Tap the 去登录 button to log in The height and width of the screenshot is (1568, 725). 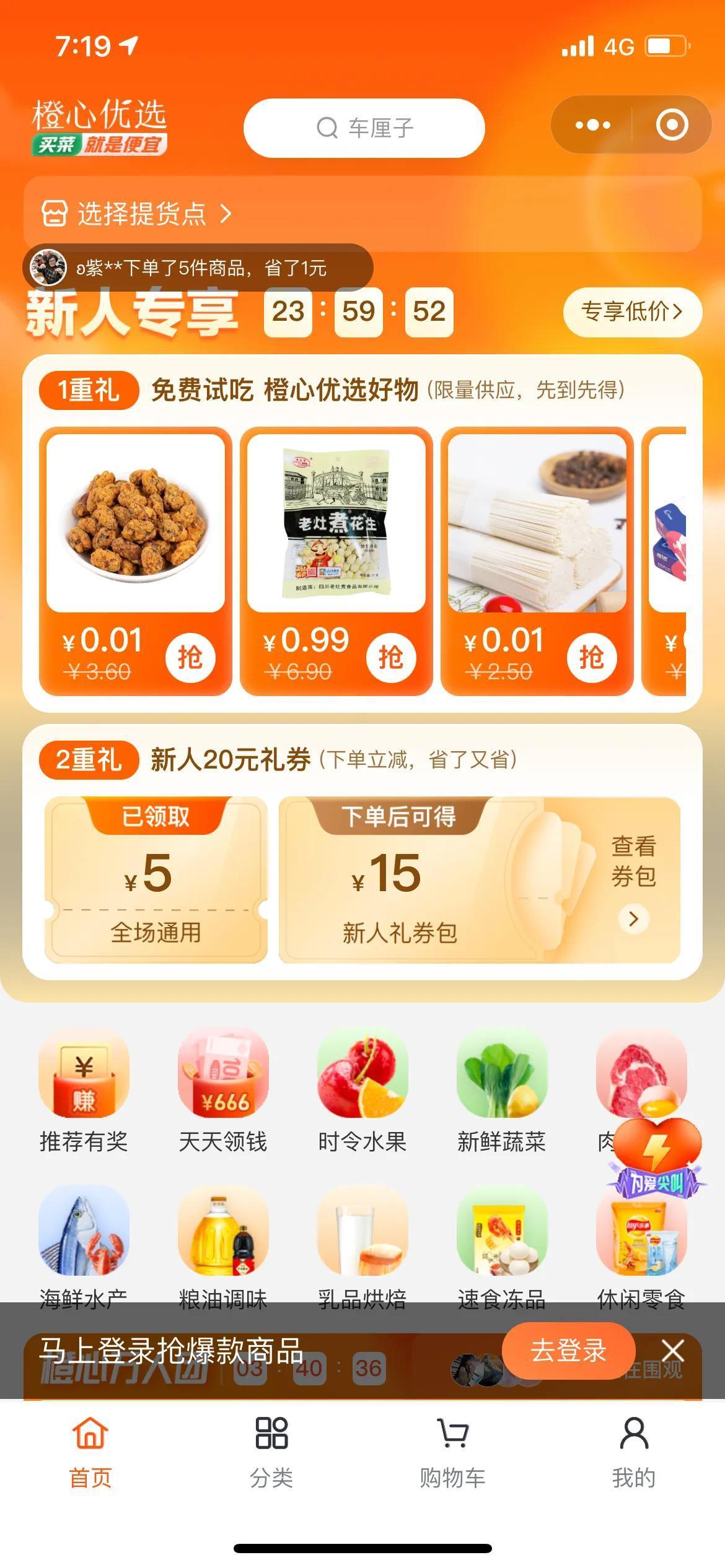click(568, 1350)
